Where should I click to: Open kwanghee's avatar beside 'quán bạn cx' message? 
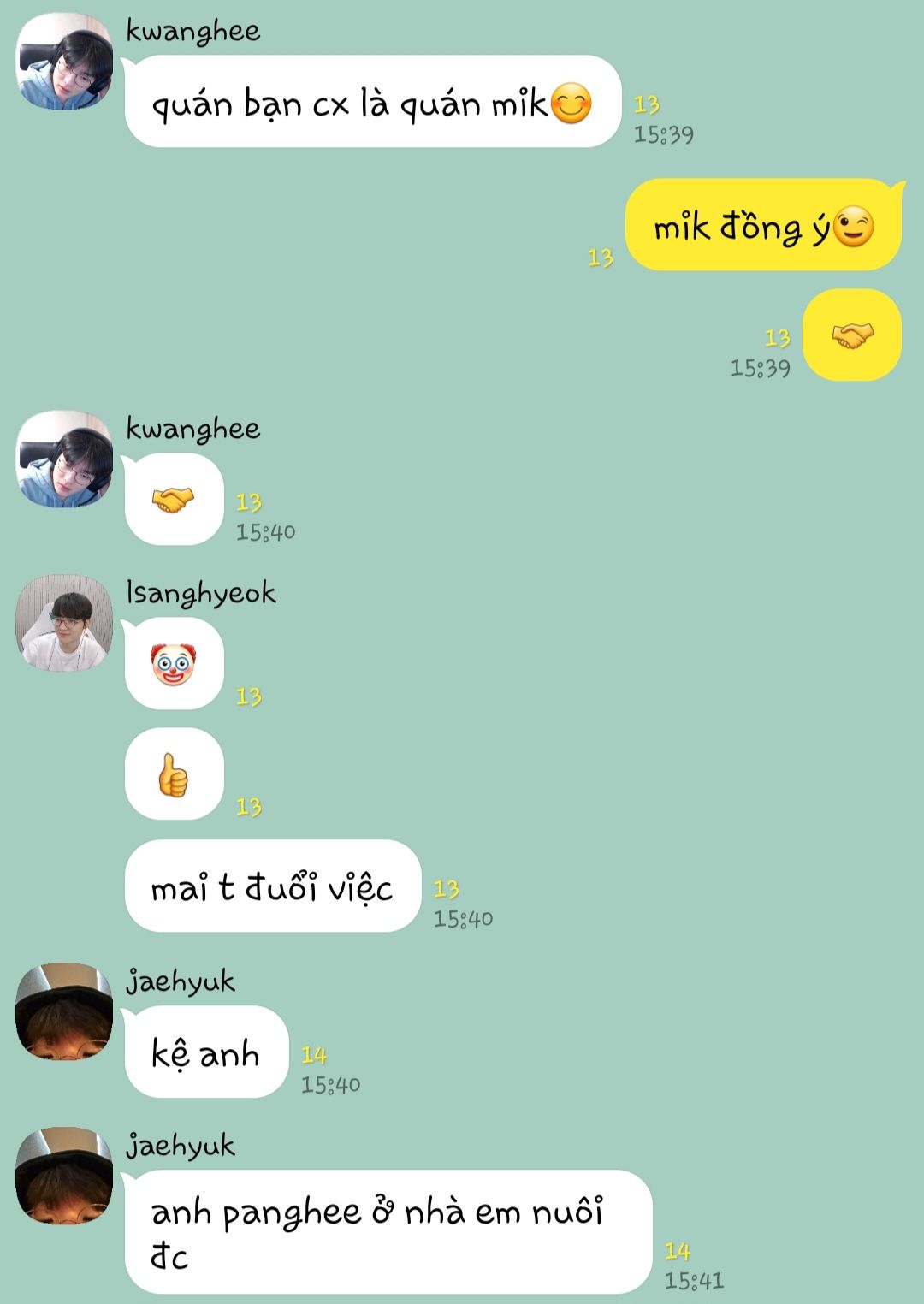[x=64, y=62]
